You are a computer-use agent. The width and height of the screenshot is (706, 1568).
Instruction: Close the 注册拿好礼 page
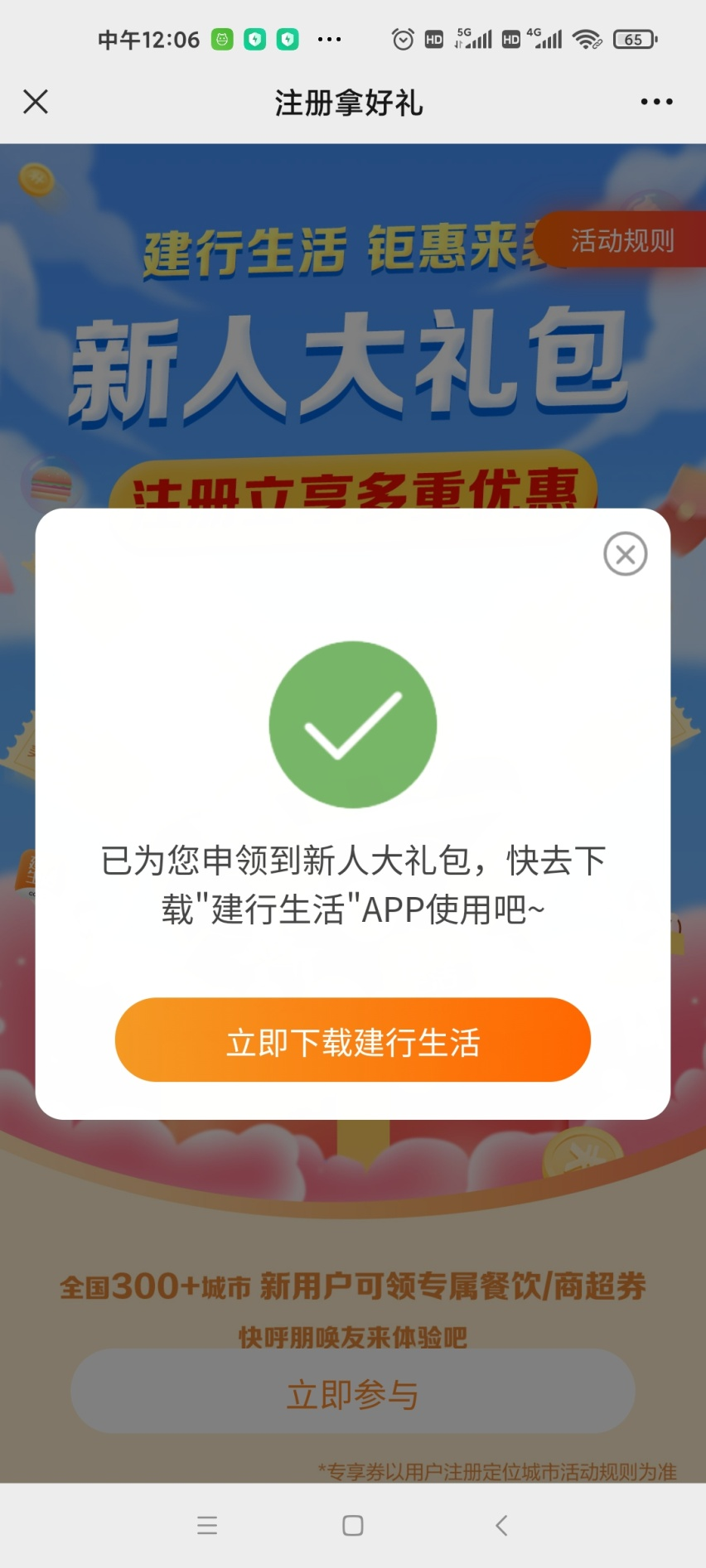(x=36, y=102)
